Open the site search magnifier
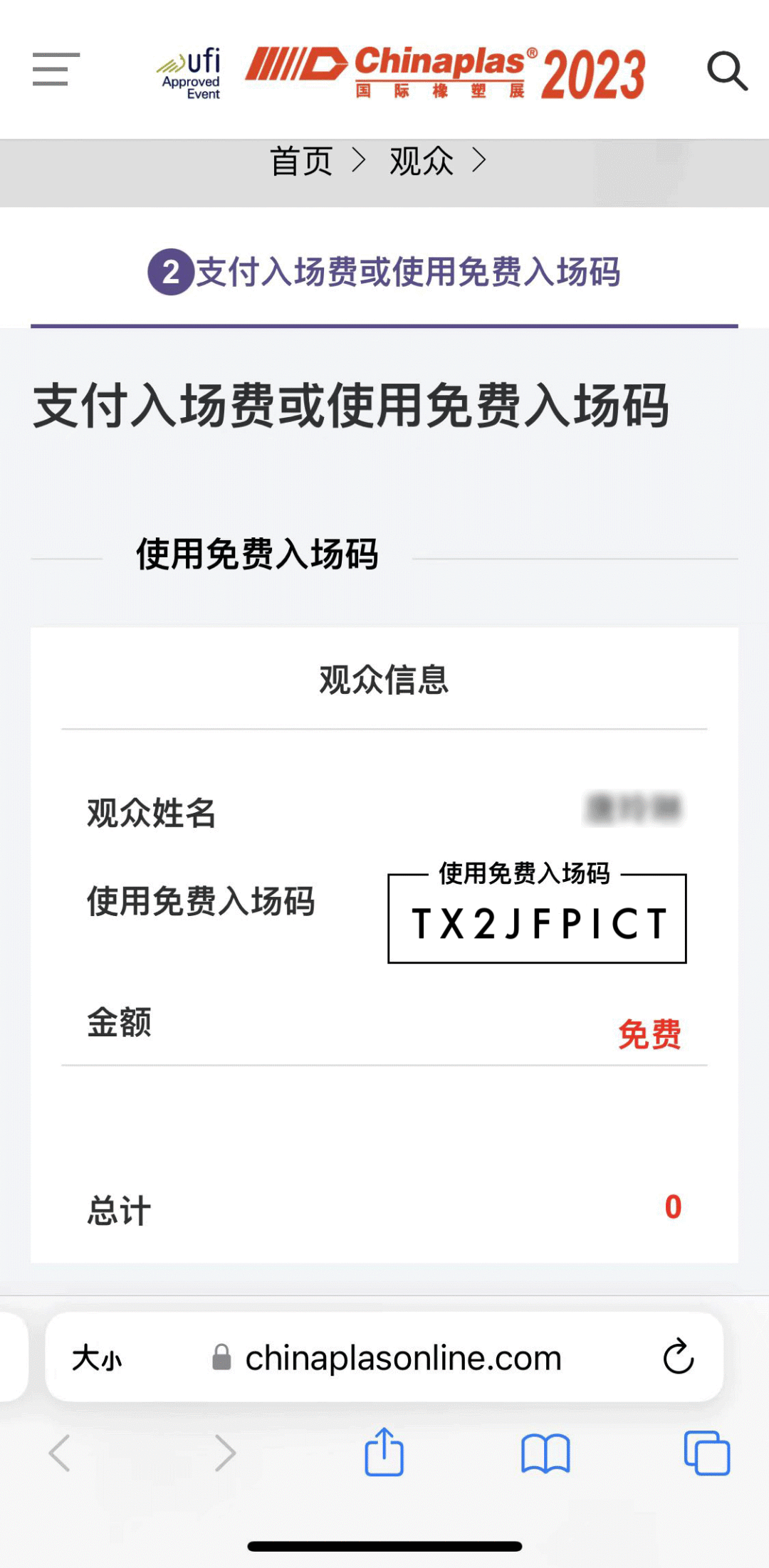Screen dimensions: 769x1568 coord(726,70)
